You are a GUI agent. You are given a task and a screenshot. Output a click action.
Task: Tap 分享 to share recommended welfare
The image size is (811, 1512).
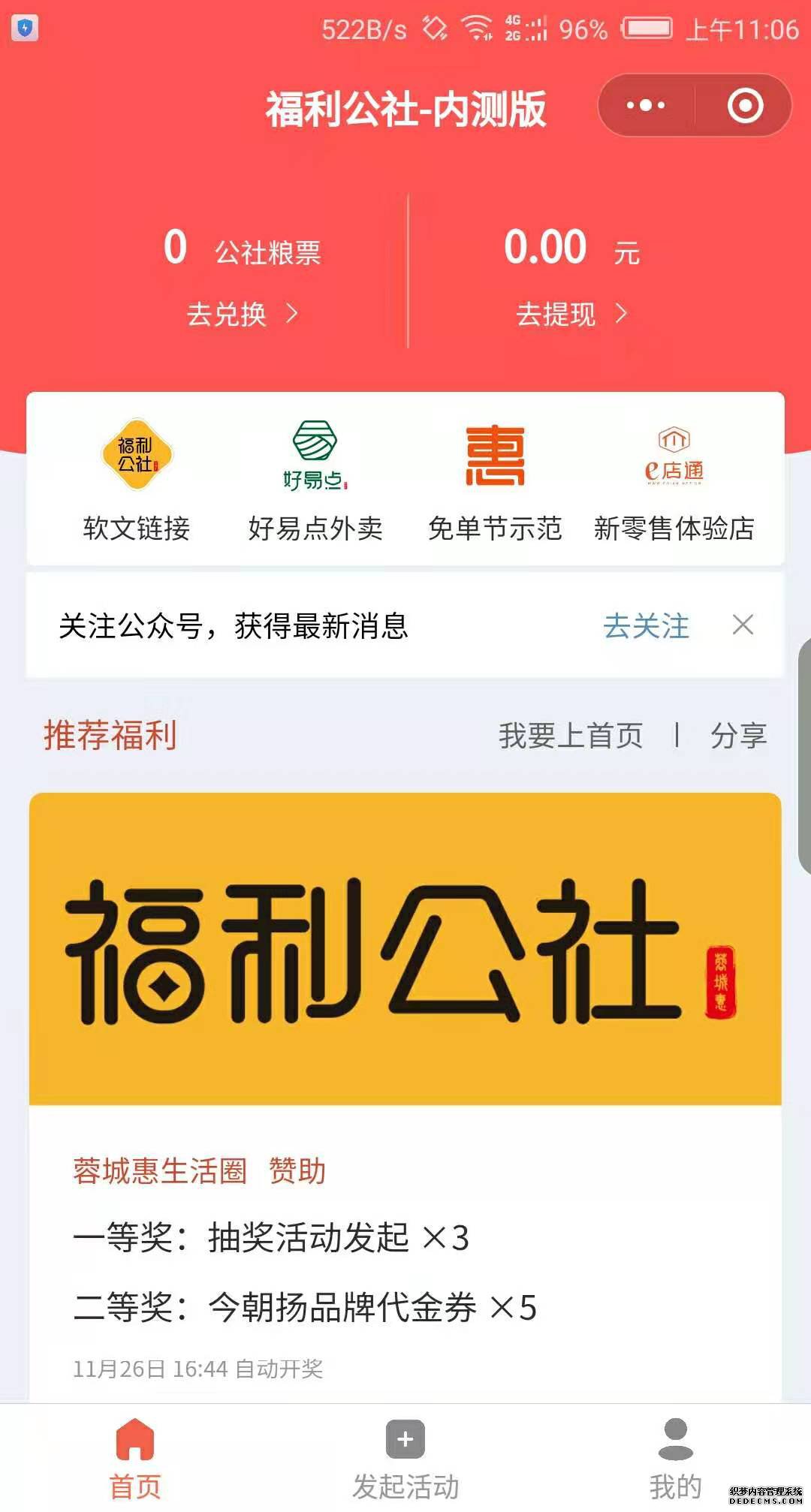tap(738, 736)
